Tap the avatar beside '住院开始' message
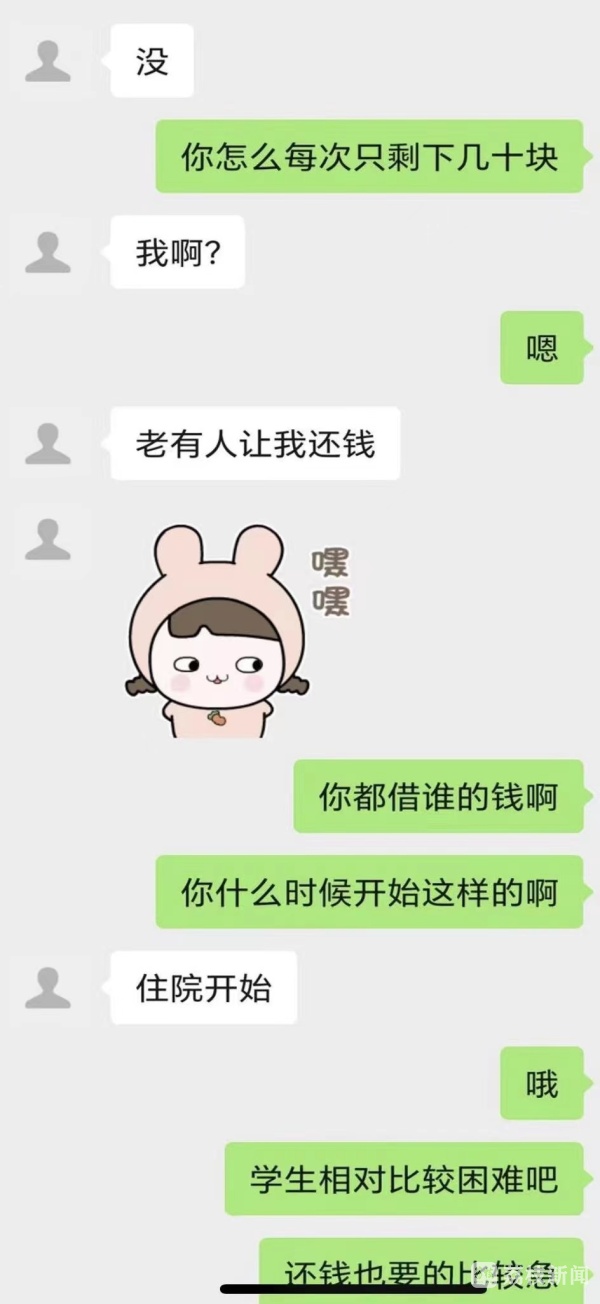The image size is (600, 1304). tap(47, 987)
